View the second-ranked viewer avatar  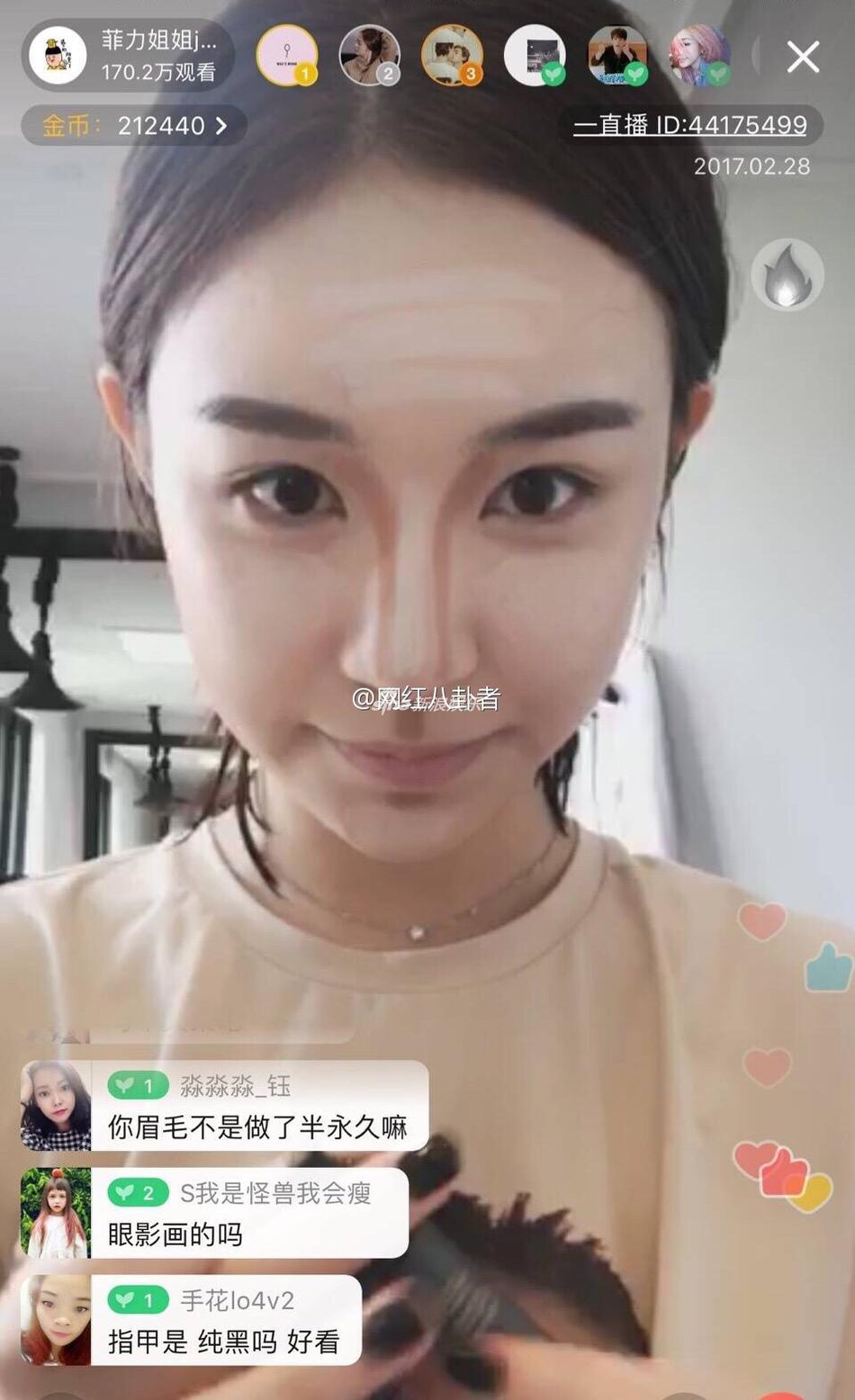pyautogui.click(x=369, y=55)
